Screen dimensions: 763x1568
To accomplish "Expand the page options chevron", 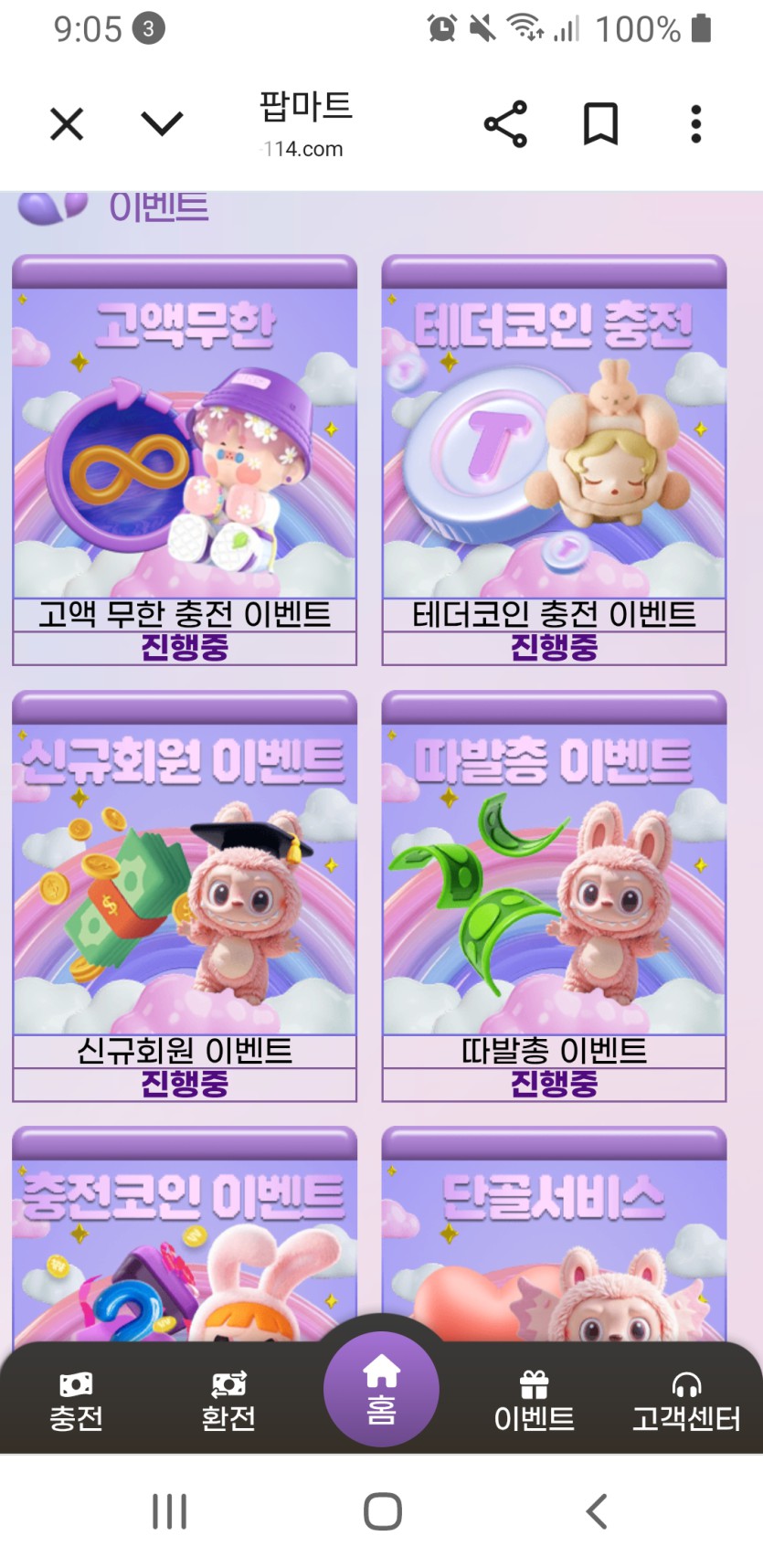I will click(x=163, y=123).
